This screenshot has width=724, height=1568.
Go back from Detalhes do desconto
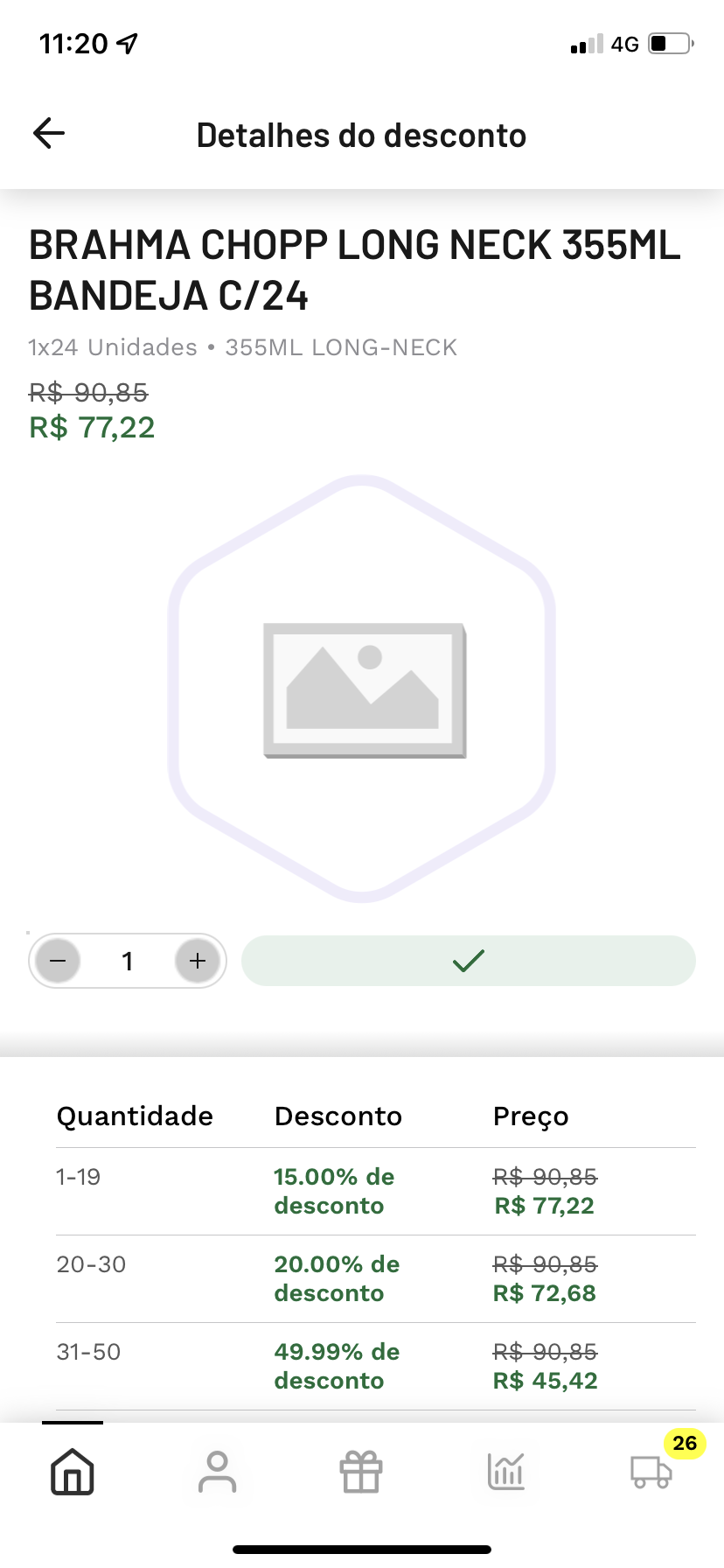click(49, 134)
